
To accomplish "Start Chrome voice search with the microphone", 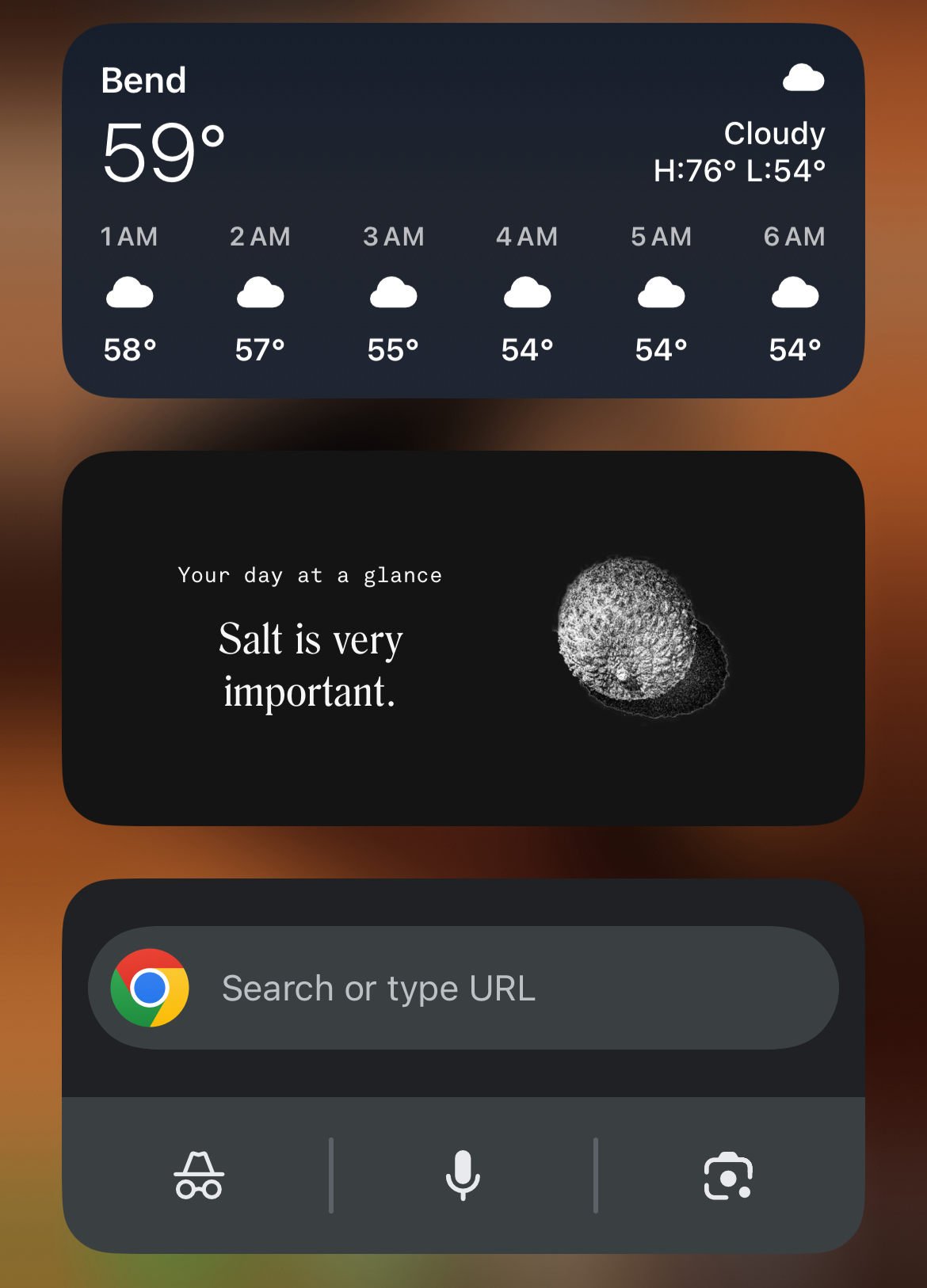I will click(x=463, y=1176).
